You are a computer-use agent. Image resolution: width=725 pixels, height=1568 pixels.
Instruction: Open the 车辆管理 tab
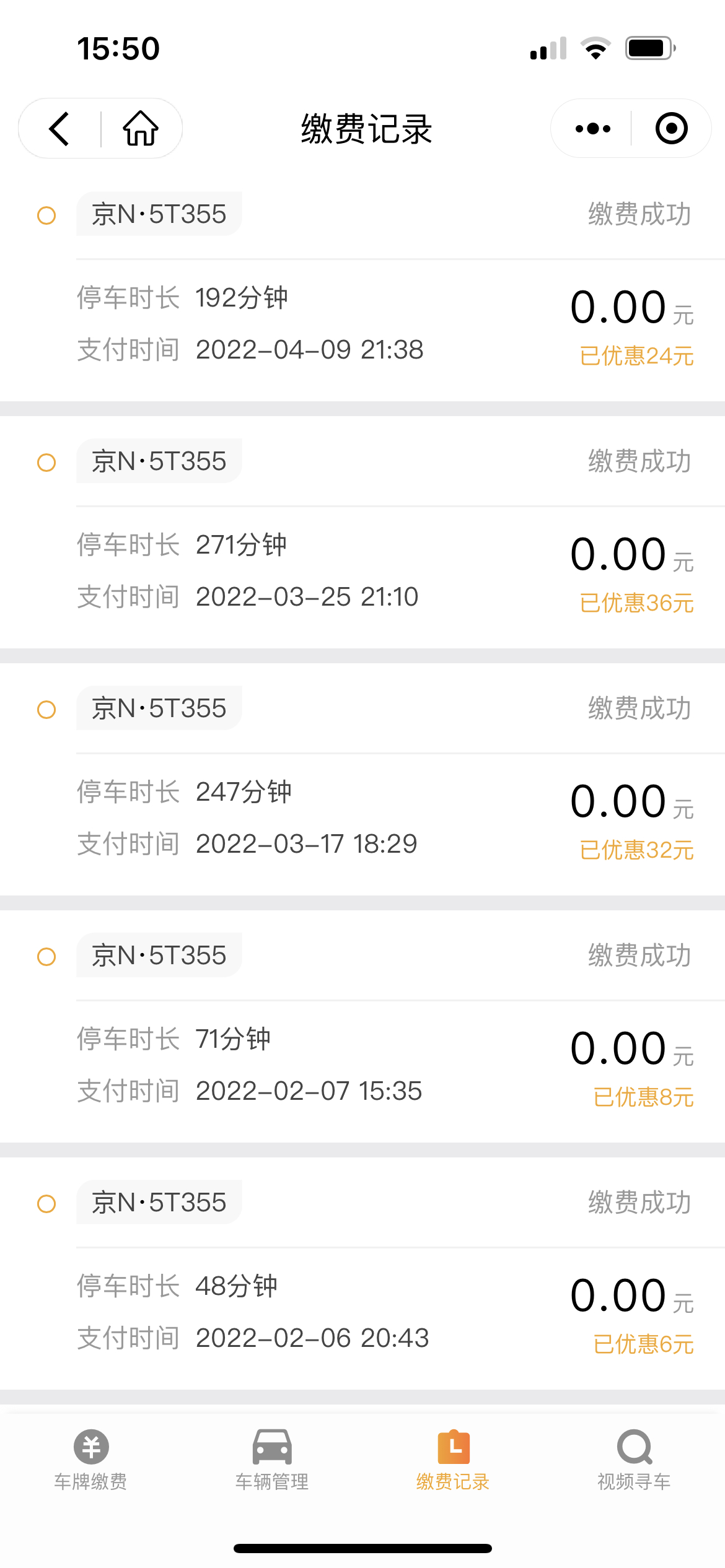(272, 1458)
